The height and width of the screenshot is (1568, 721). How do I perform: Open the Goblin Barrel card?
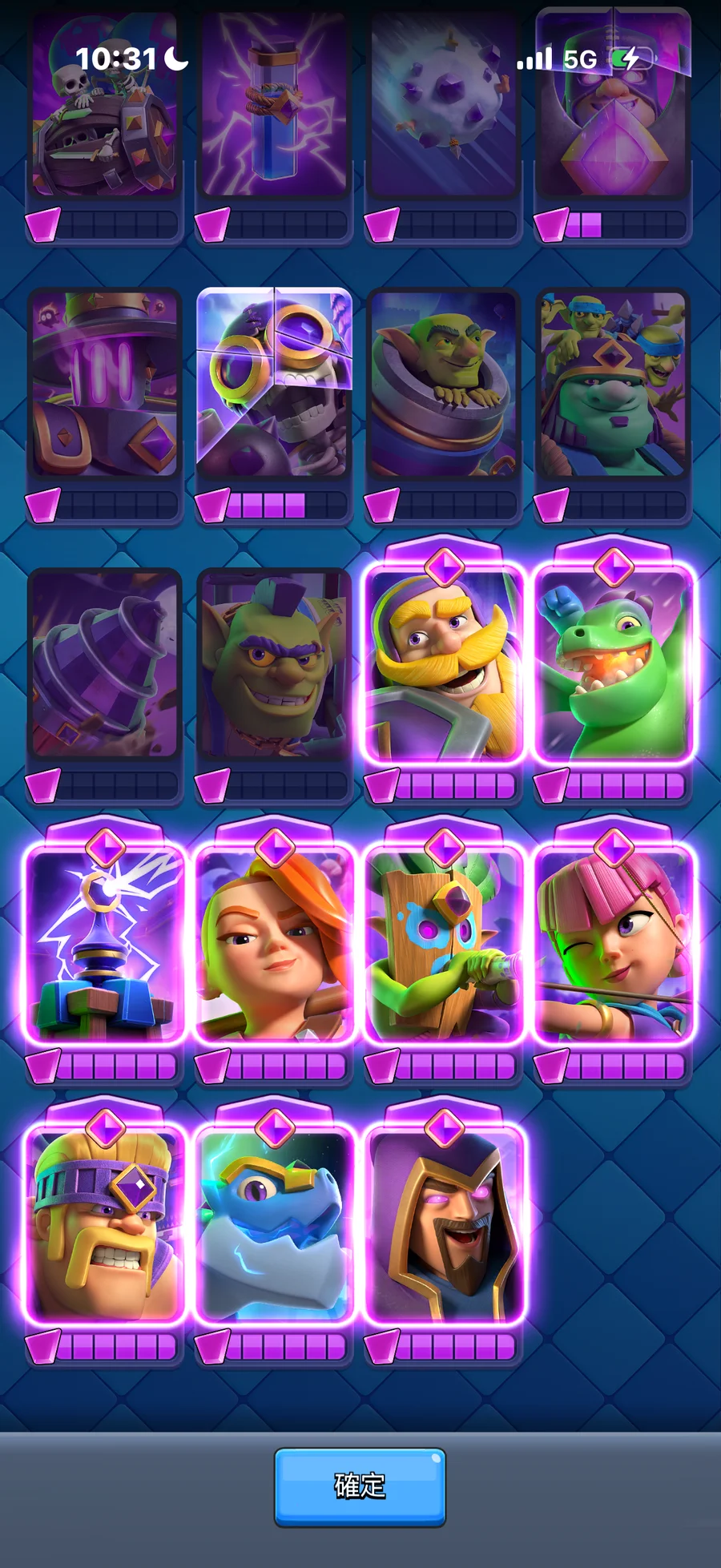pyautogui.click(x=444, y=383)
